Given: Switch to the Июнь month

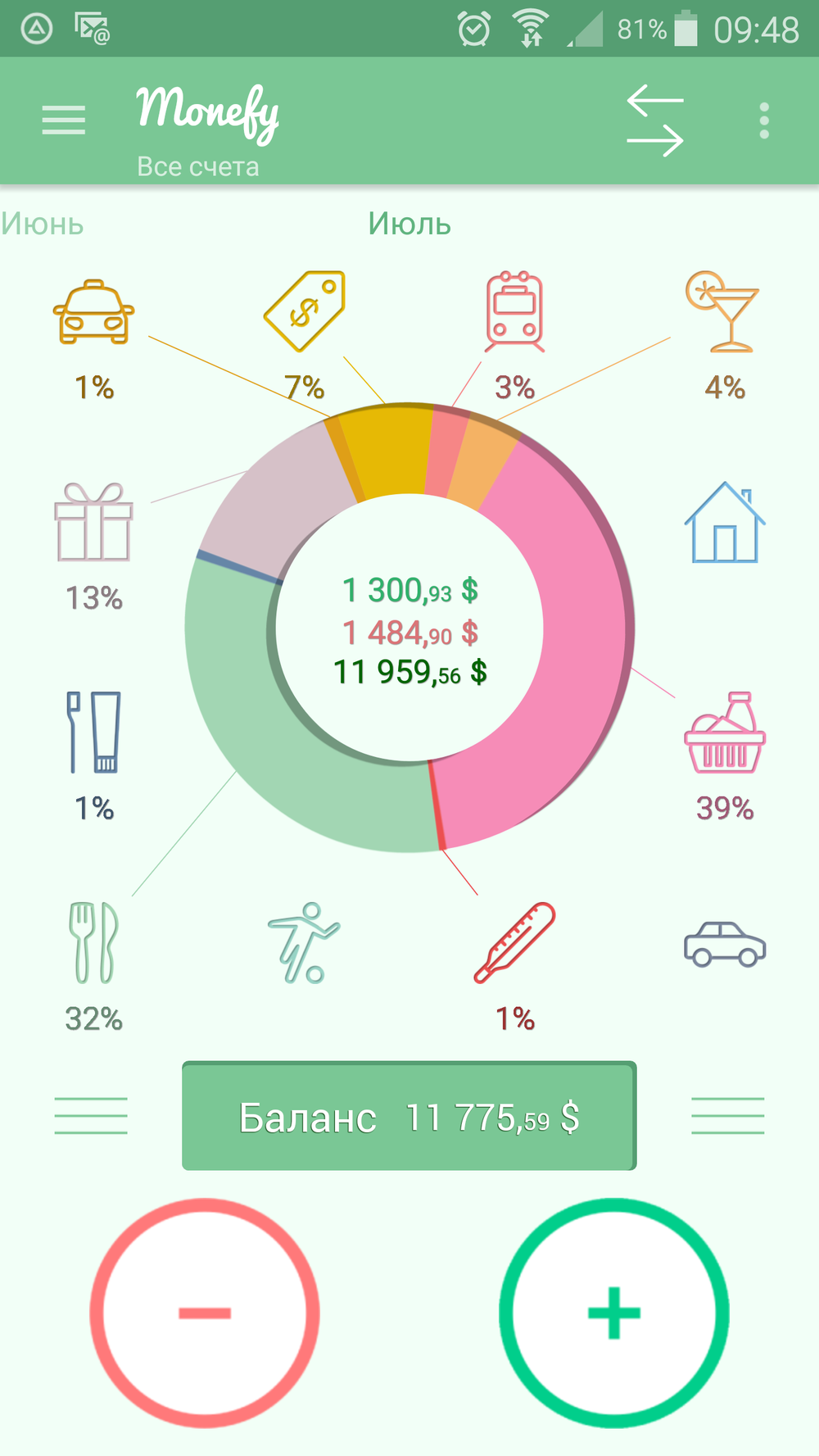Looking at the screenshot, I should pos(43,225).
